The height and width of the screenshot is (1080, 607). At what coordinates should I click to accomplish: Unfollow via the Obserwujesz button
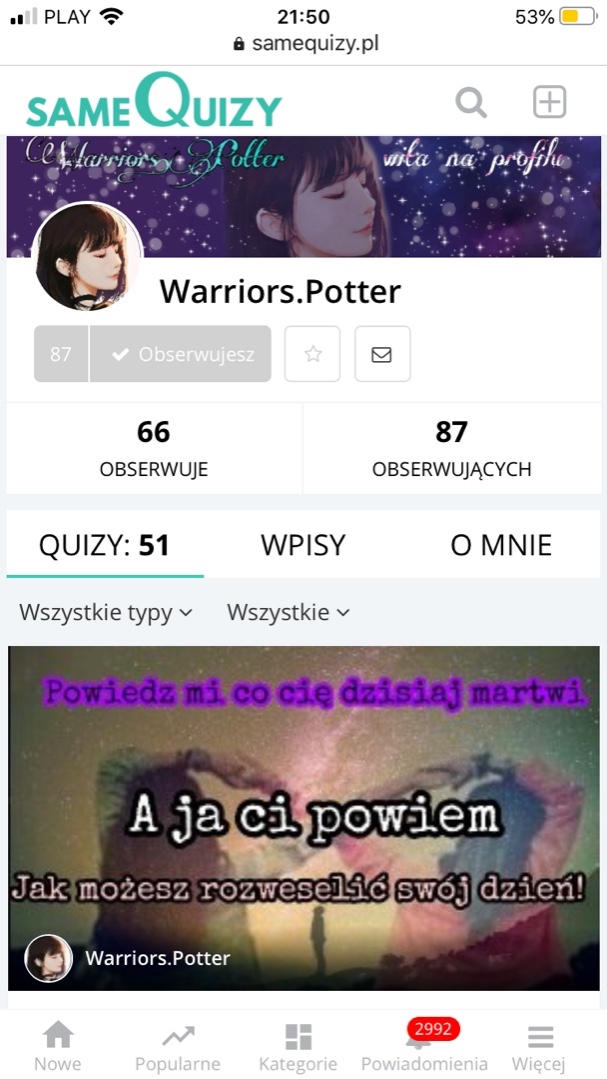tap(180, 354)
